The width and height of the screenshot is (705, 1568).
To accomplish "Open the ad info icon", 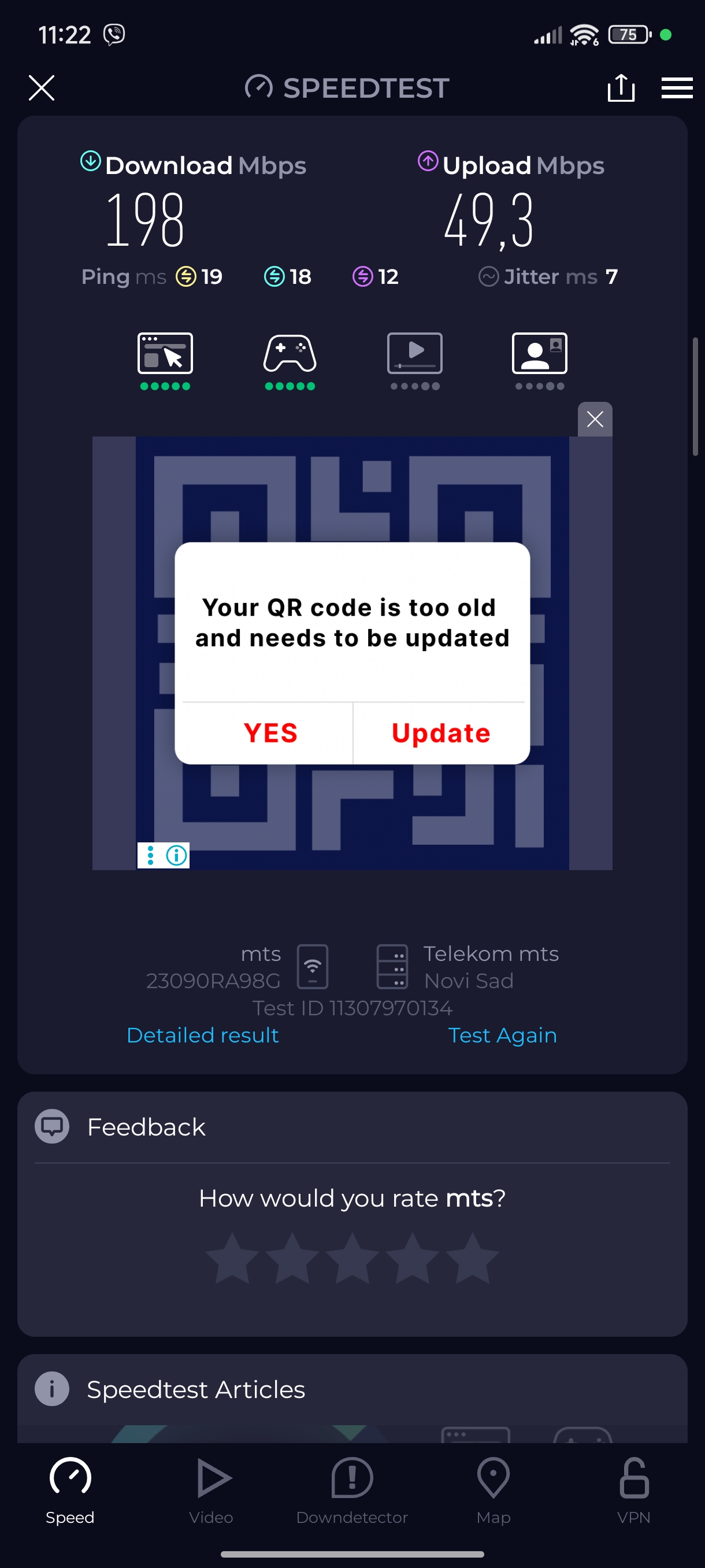I will 176,855.
